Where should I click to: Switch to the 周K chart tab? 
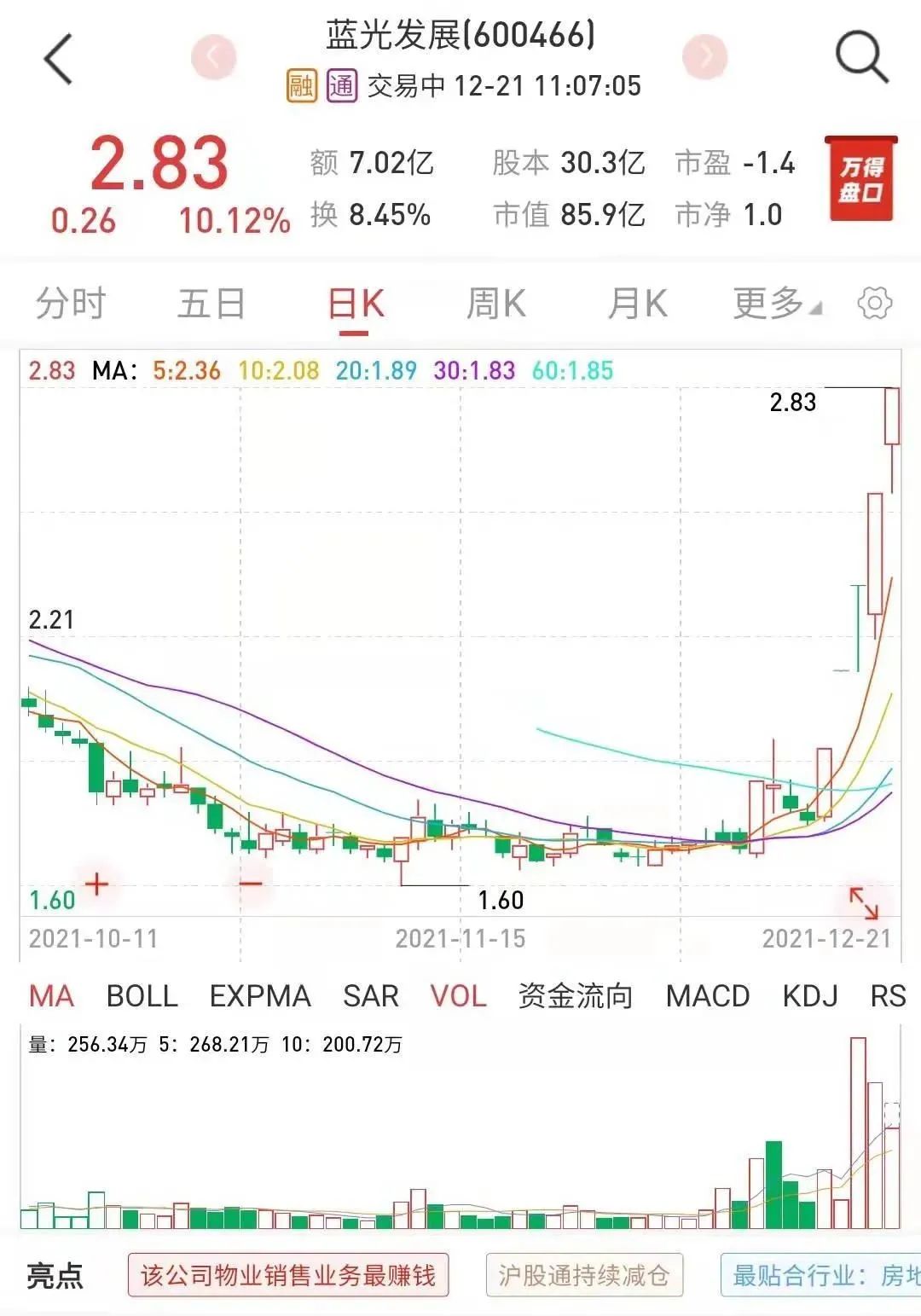coord(496,304)
